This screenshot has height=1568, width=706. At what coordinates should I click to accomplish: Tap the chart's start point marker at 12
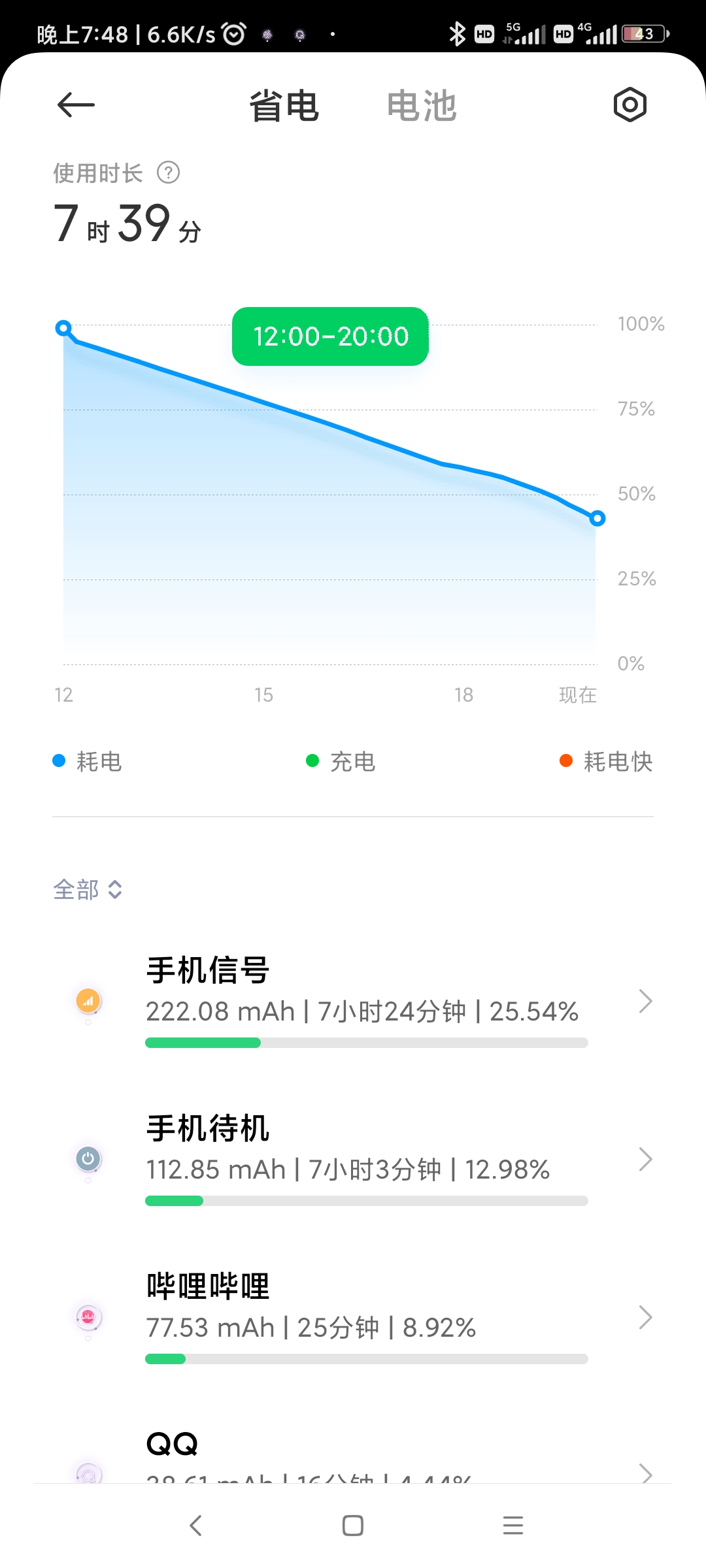click(x=63, y=328)
